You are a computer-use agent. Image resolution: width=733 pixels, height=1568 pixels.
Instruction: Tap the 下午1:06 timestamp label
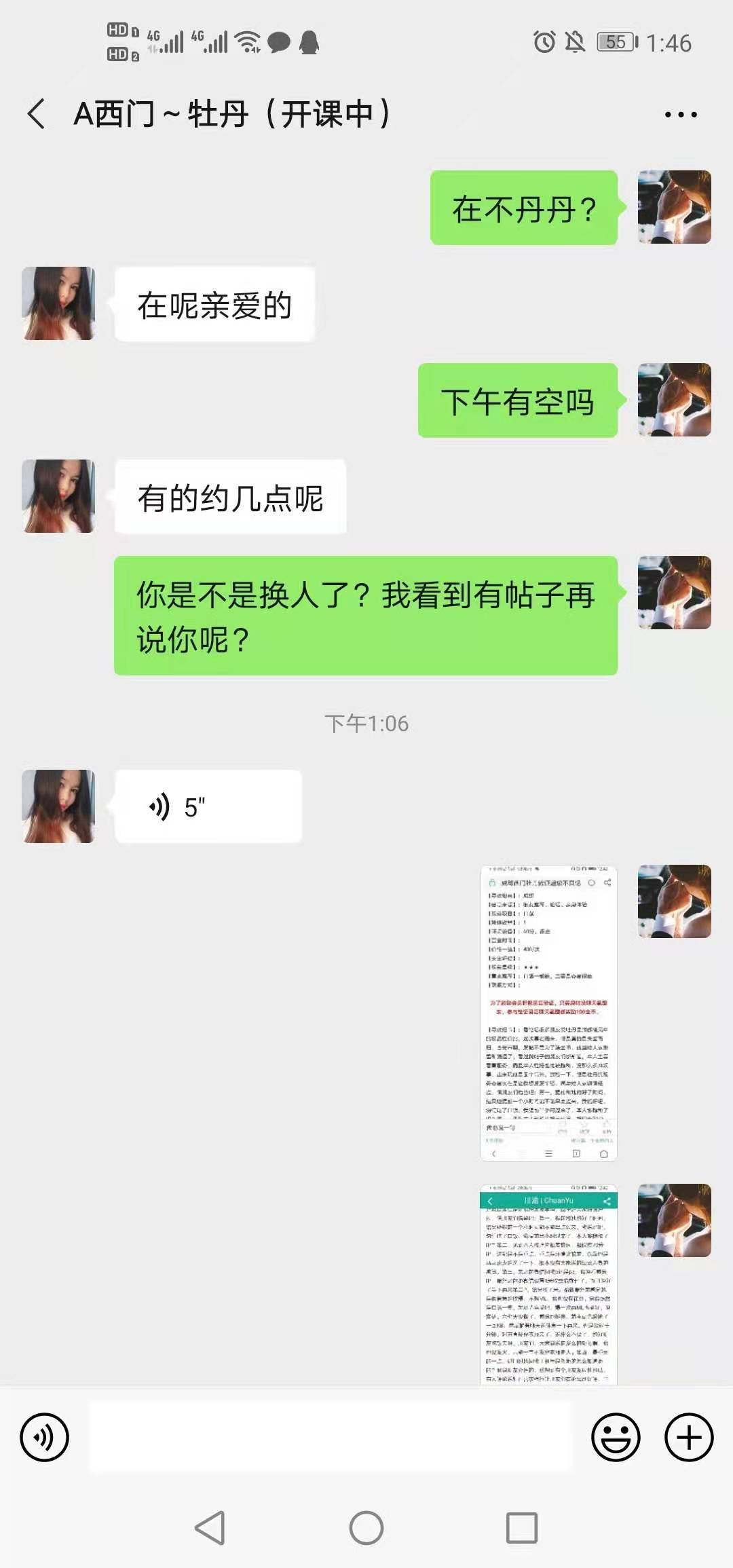[366, 724]
